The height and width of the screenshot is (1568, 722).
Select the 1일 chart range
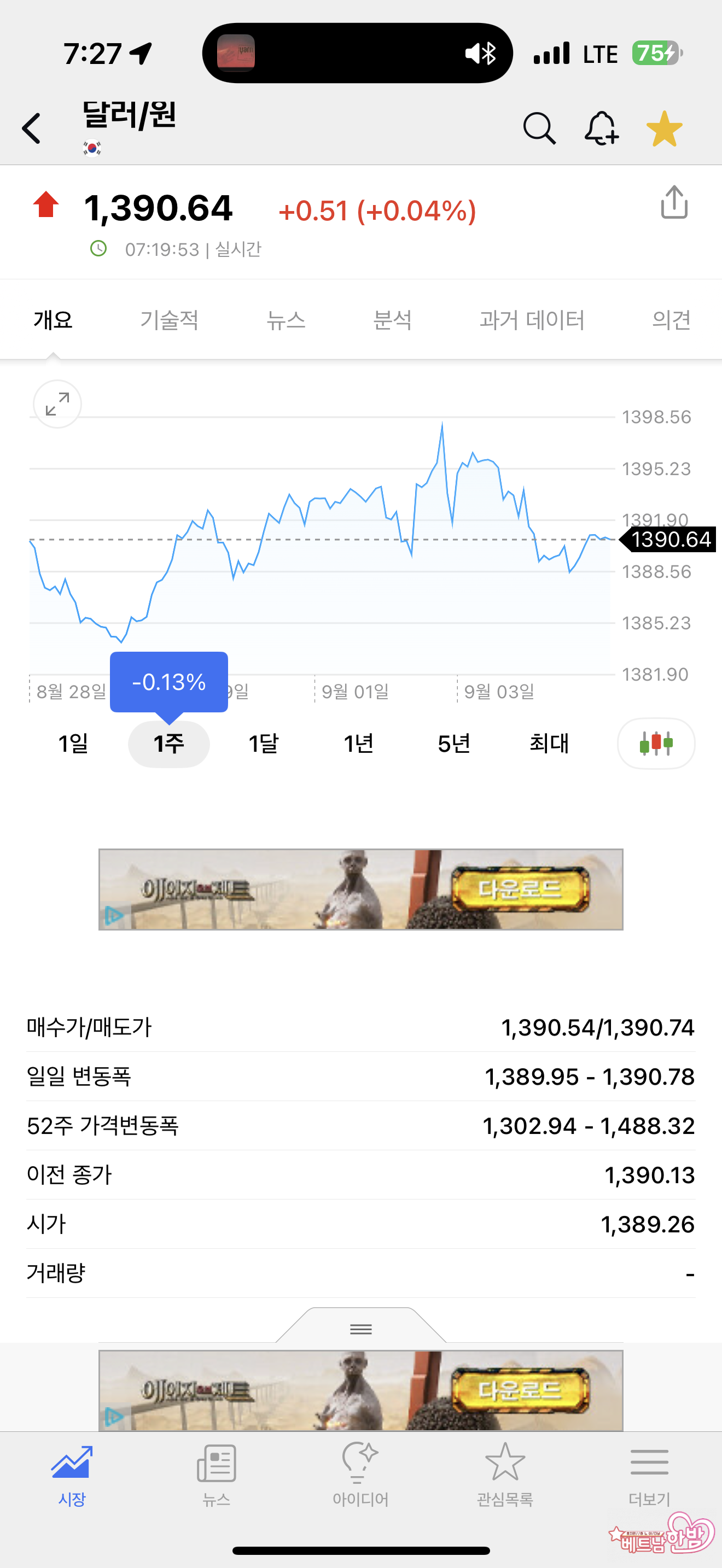73,743
